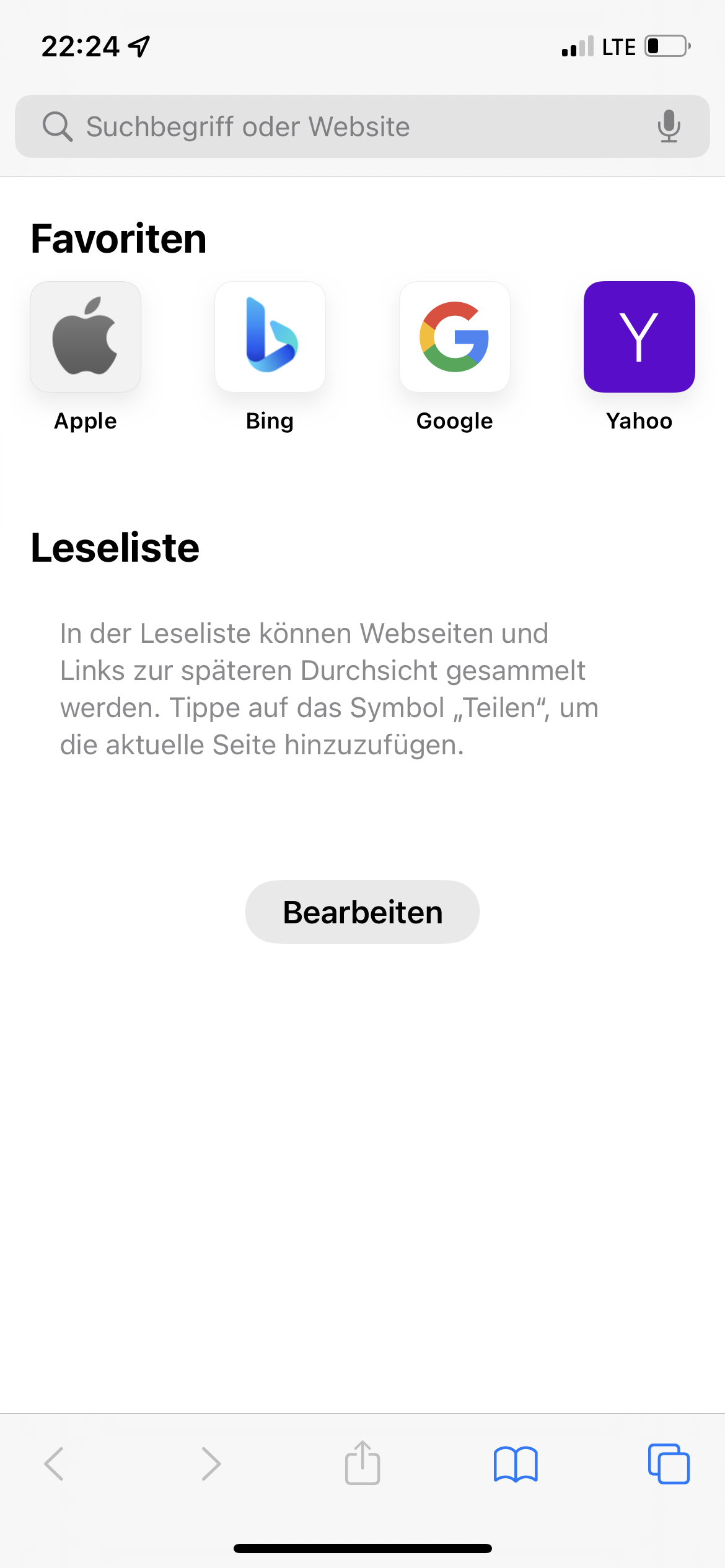Open the bookmarks book icon
The height and width of the screenshot is (1568, 725).
tap(516, 1464)
